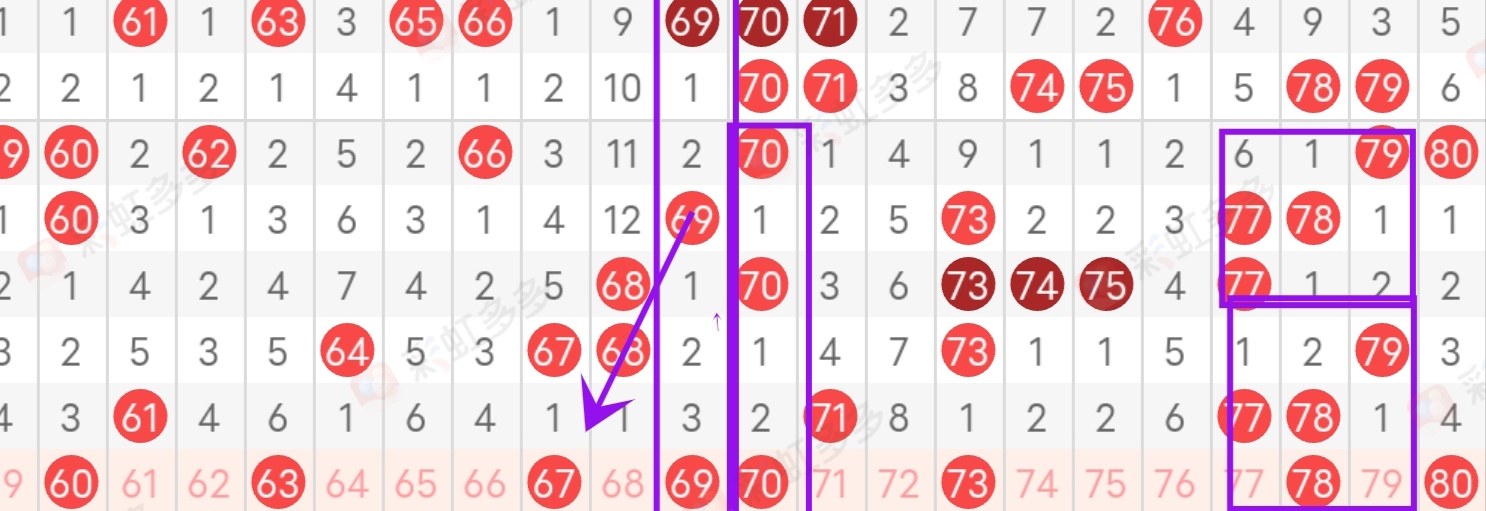The width and height of the screenshot is (1486, 511).
Task: Tap faded number 76 in the bottom row
Action: pos(1174,485)
